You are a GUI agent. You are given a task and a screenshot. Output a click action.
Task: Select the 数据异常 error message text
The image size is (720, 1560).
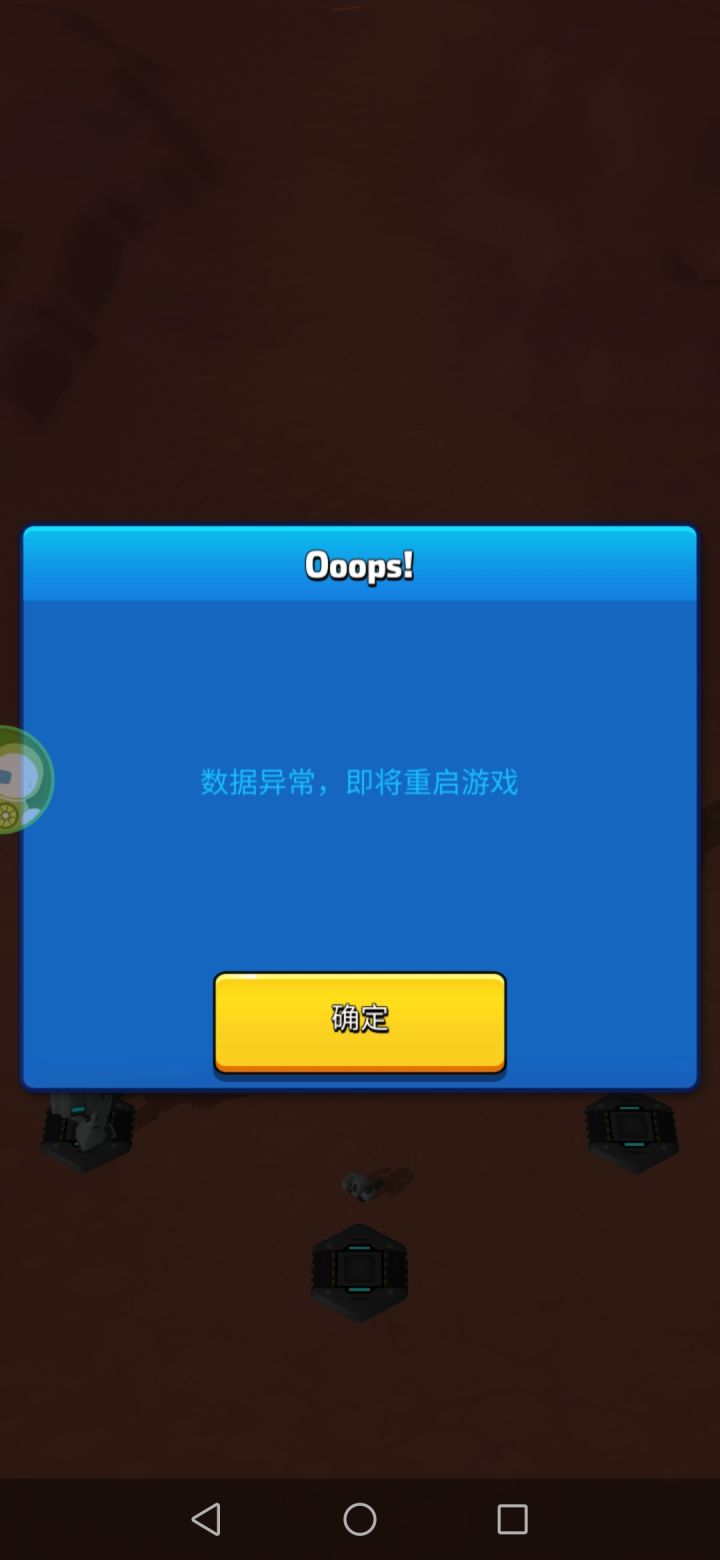point(359,782)
